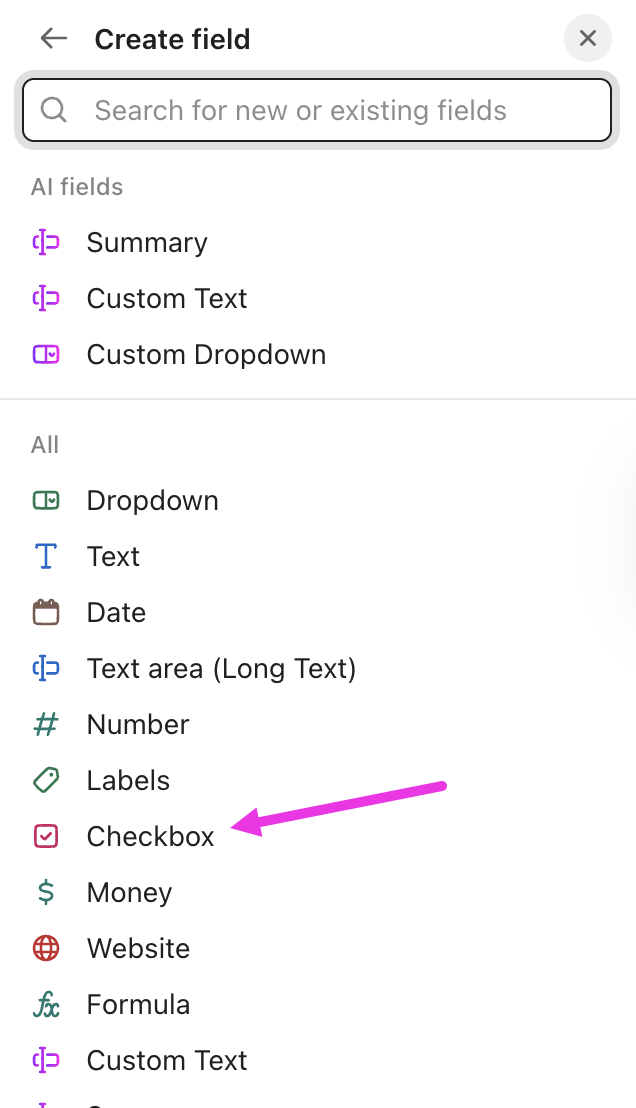Choose the Labels field type
This screenshot has height=1108, width=636.
(x=128, y=781)
